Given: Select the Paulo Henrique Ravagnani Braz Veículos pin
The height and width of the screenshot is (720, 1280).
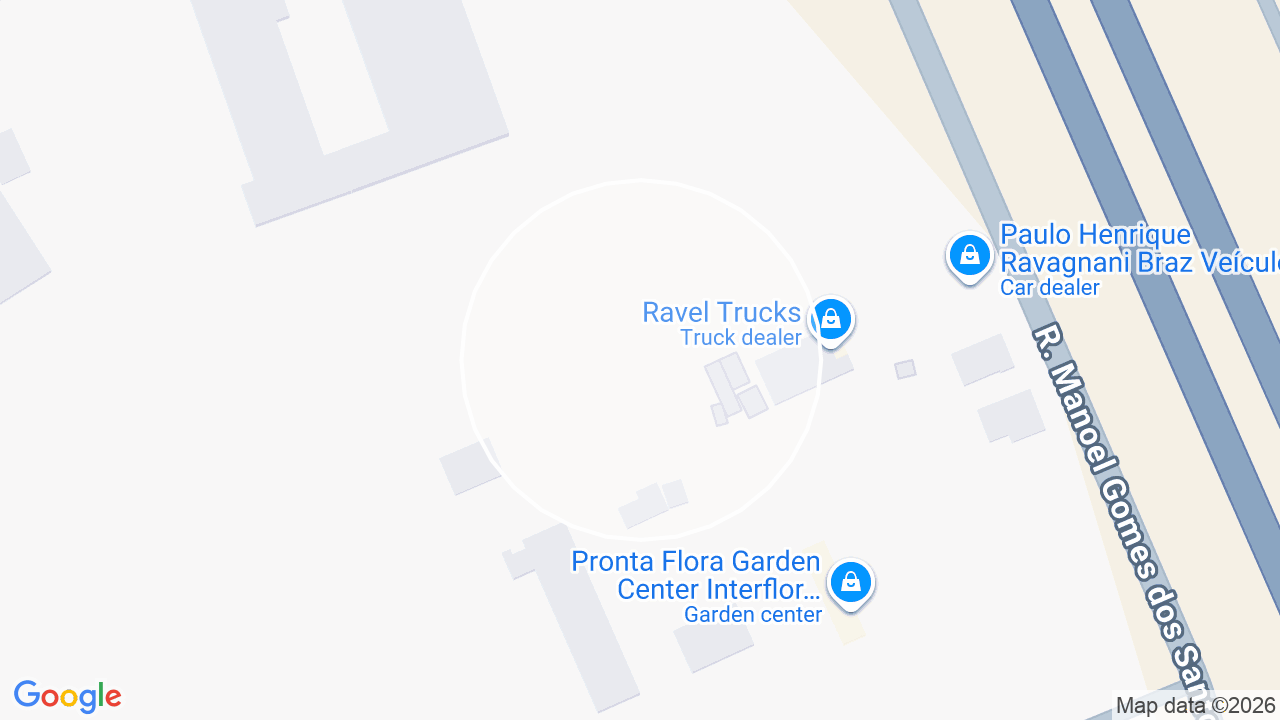Looking at the screenshot, I should point(969,257).
